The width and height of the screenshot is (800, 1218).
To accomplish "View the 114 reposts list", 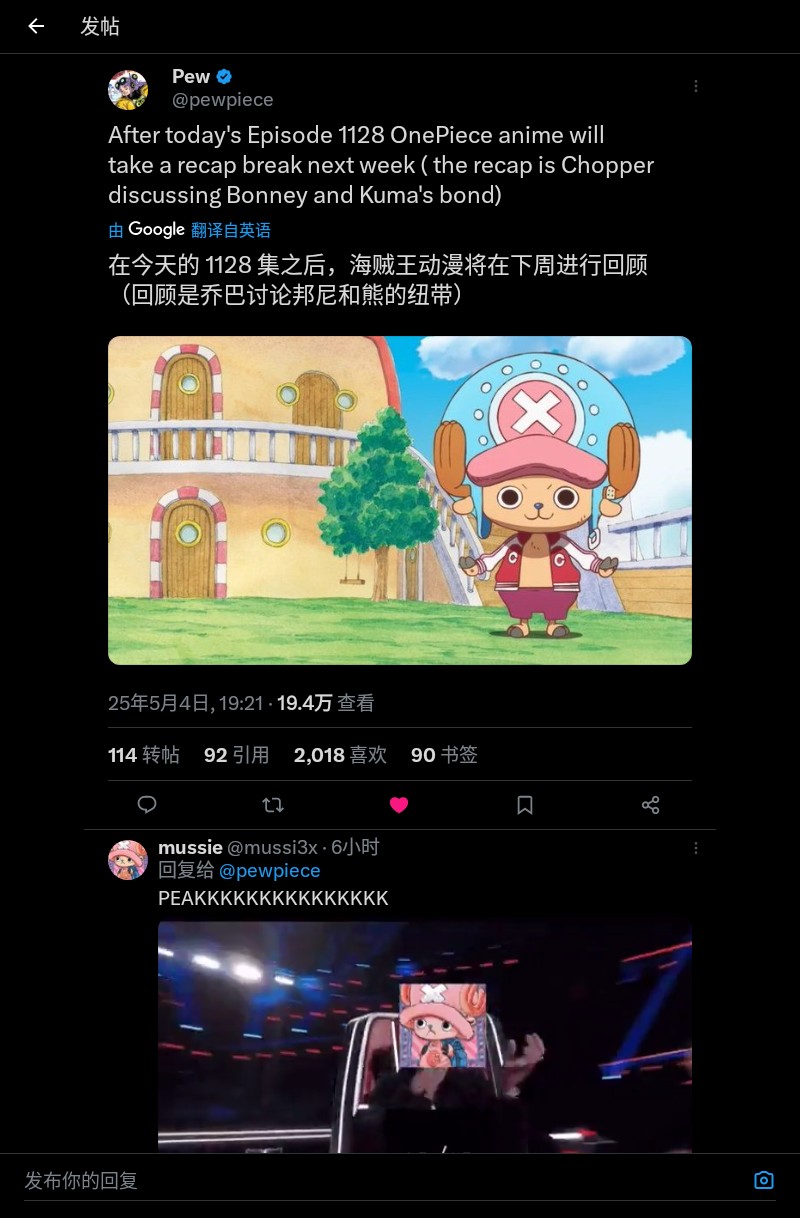I will pos(144,755).
